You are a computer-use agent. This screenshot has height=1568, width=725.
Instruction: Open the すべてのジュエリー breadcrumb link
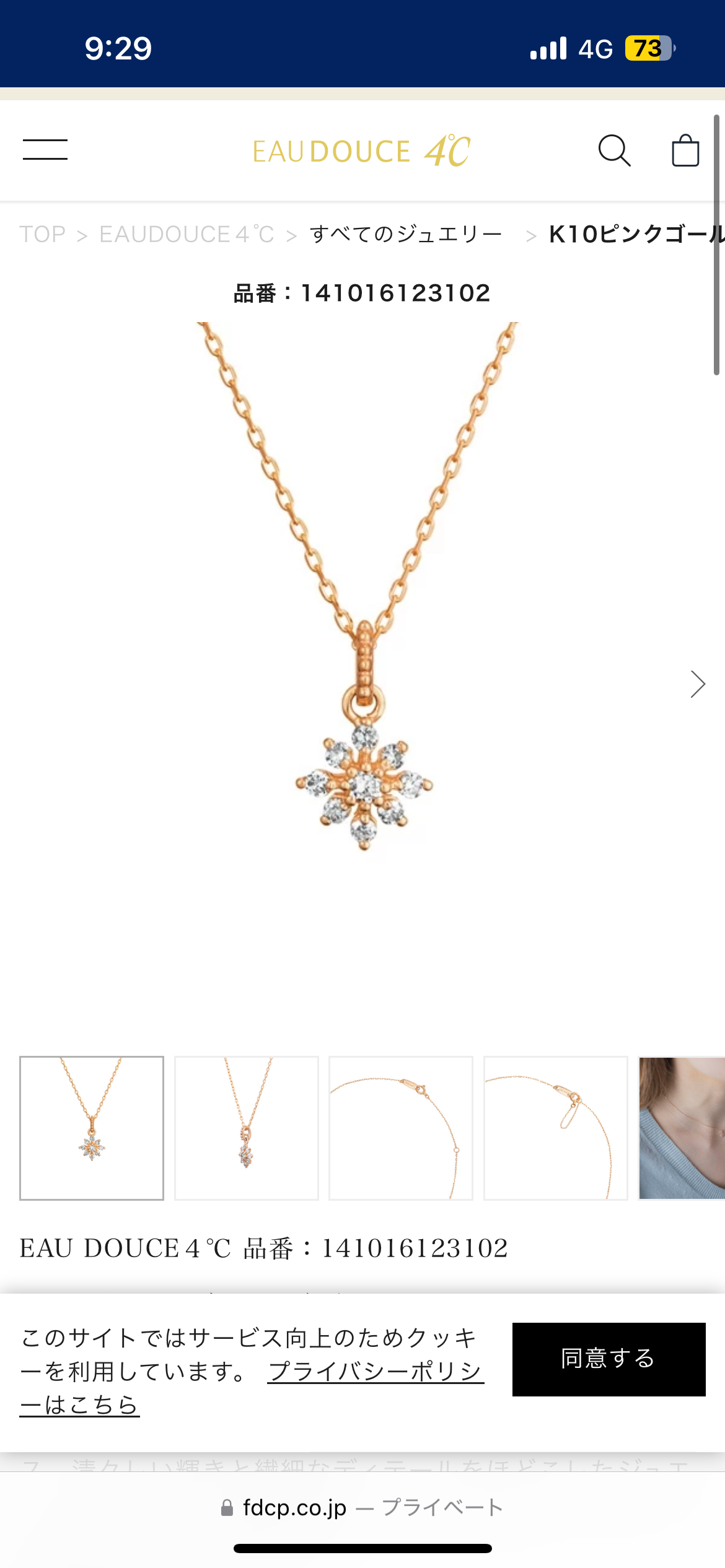click(x=406, y=234)
